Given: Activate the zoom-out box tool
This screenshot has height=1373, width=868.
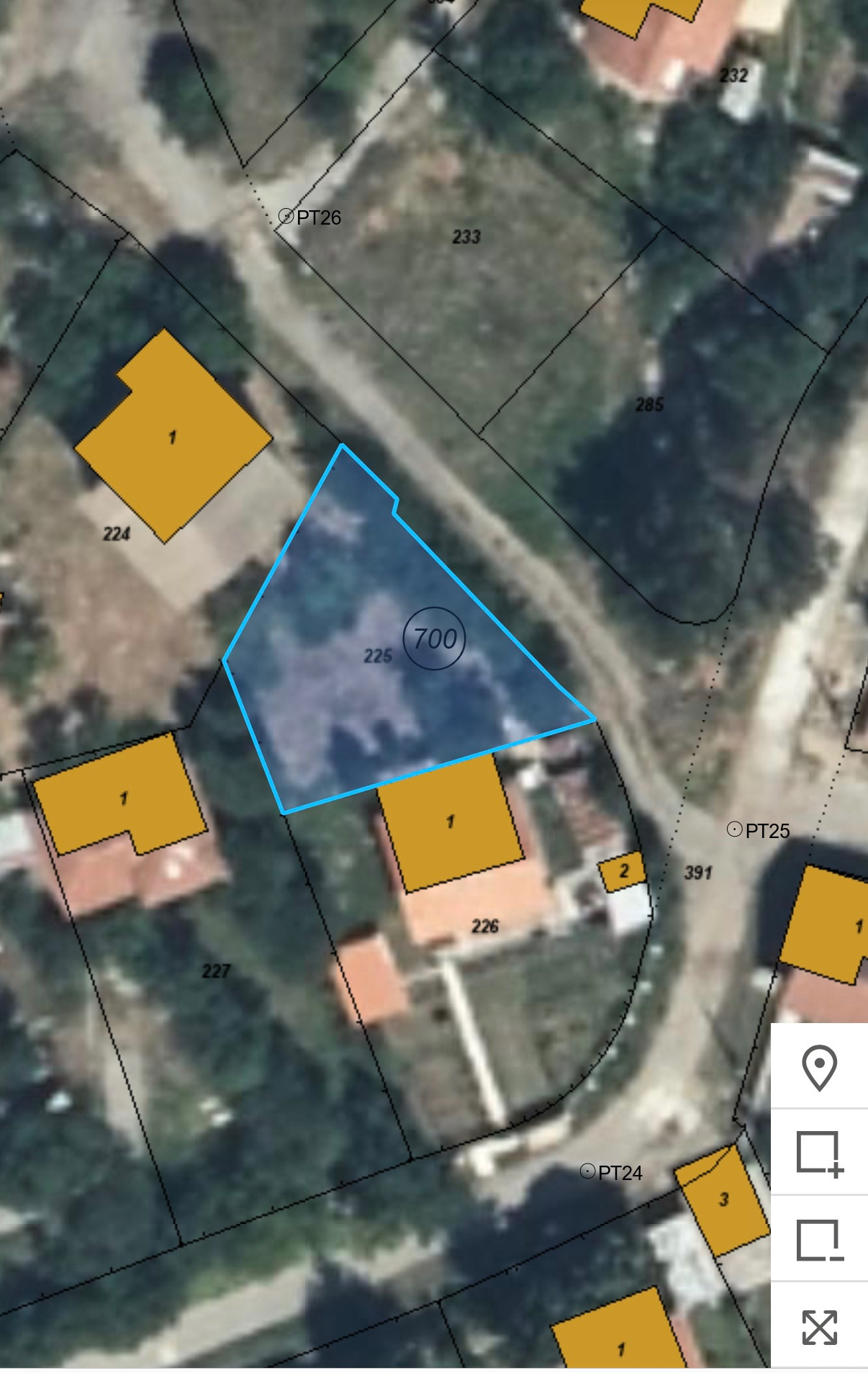Looking at the screenshot, I should (819, 1240).
